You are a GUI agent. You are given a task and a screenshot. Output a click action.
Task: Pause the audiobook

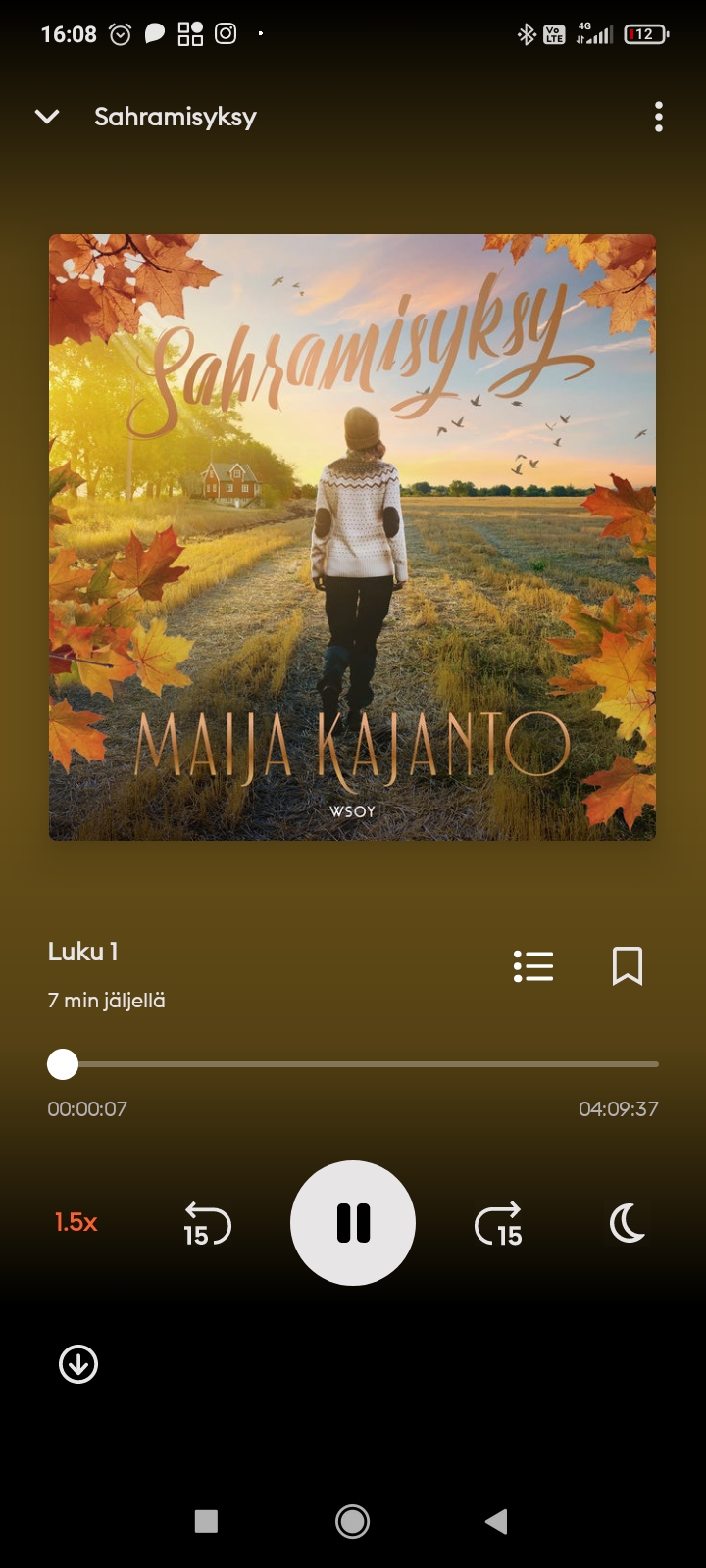coord(353,1223)
